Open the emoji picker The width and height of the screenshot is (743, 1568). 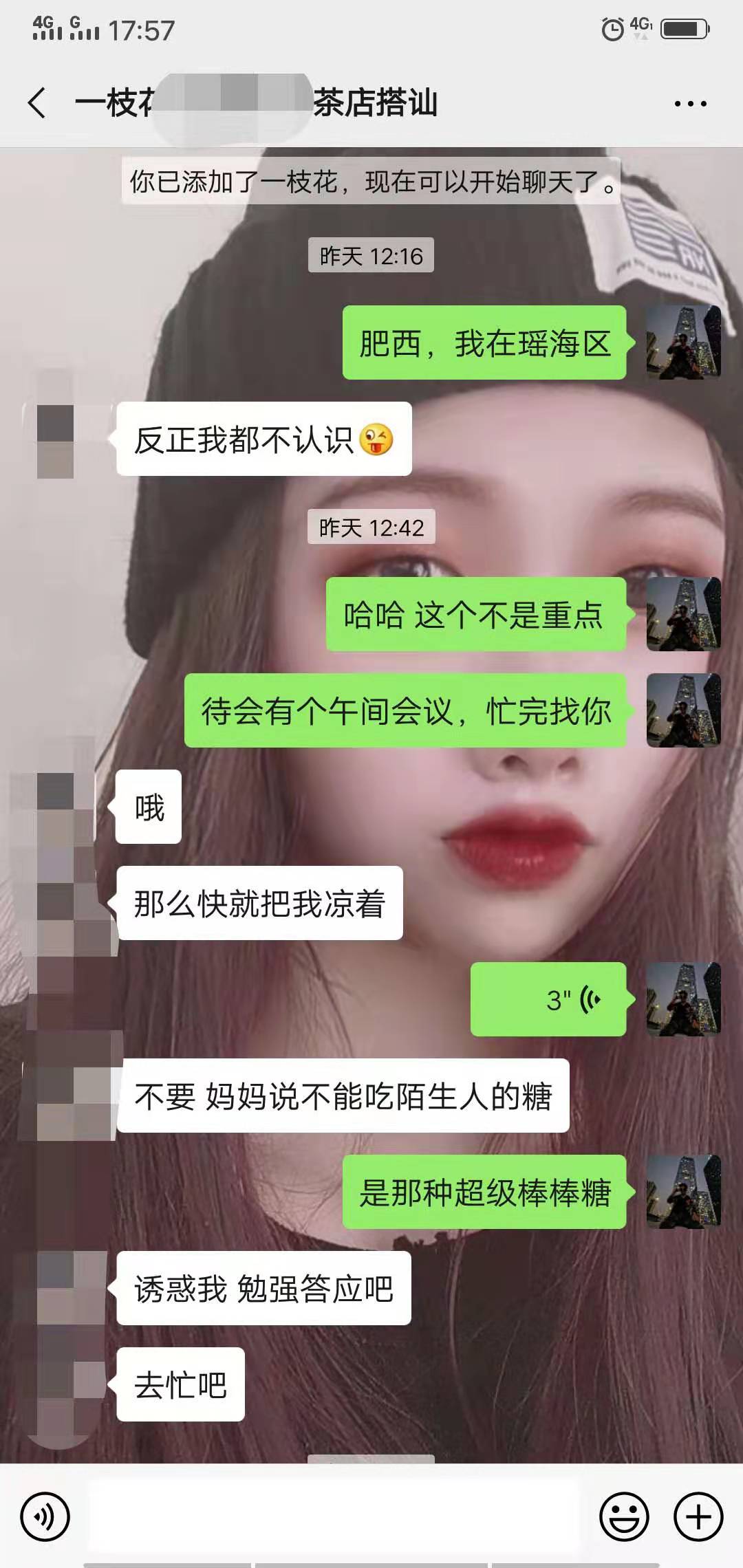(624, 1516)
